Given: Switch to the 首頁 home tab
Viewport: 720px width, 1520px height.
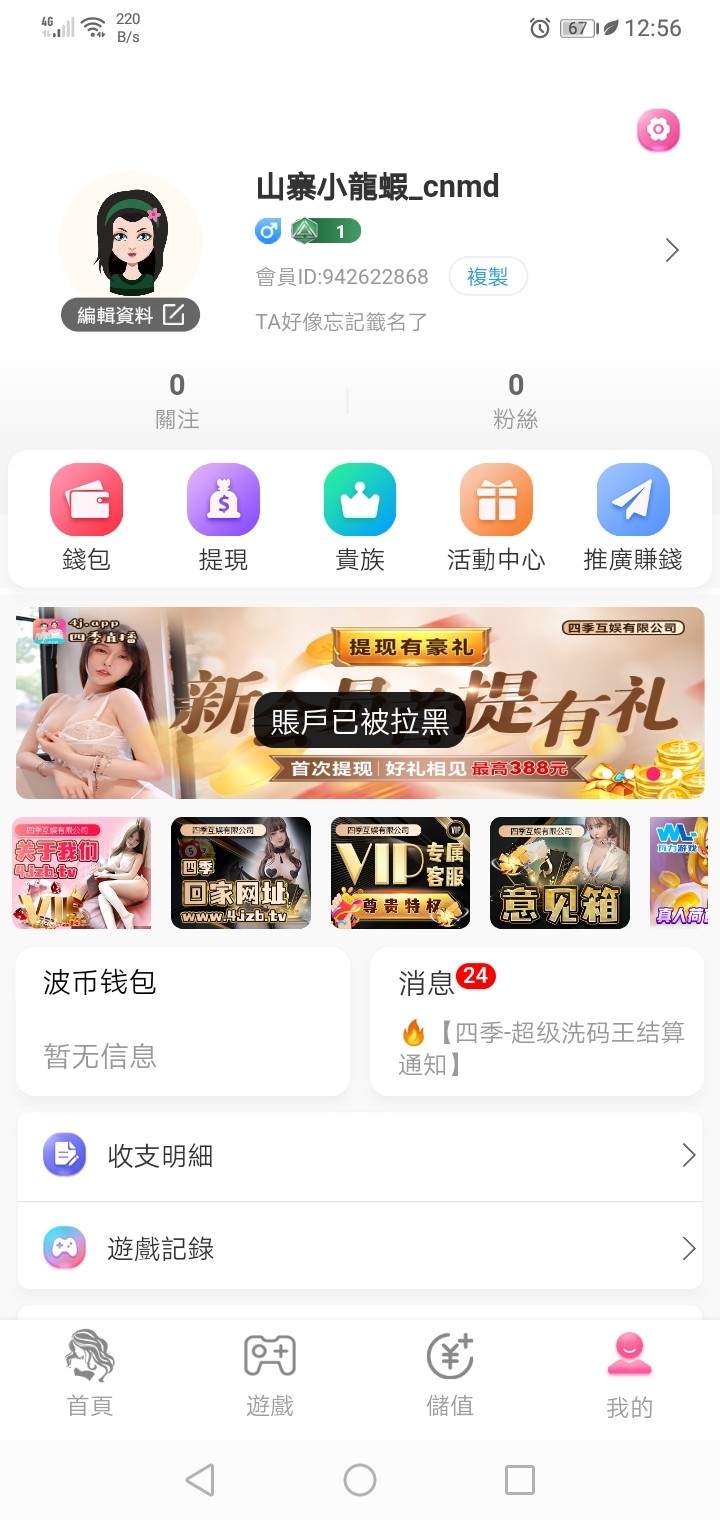Looking at the screenshot, I should 90,1374.
